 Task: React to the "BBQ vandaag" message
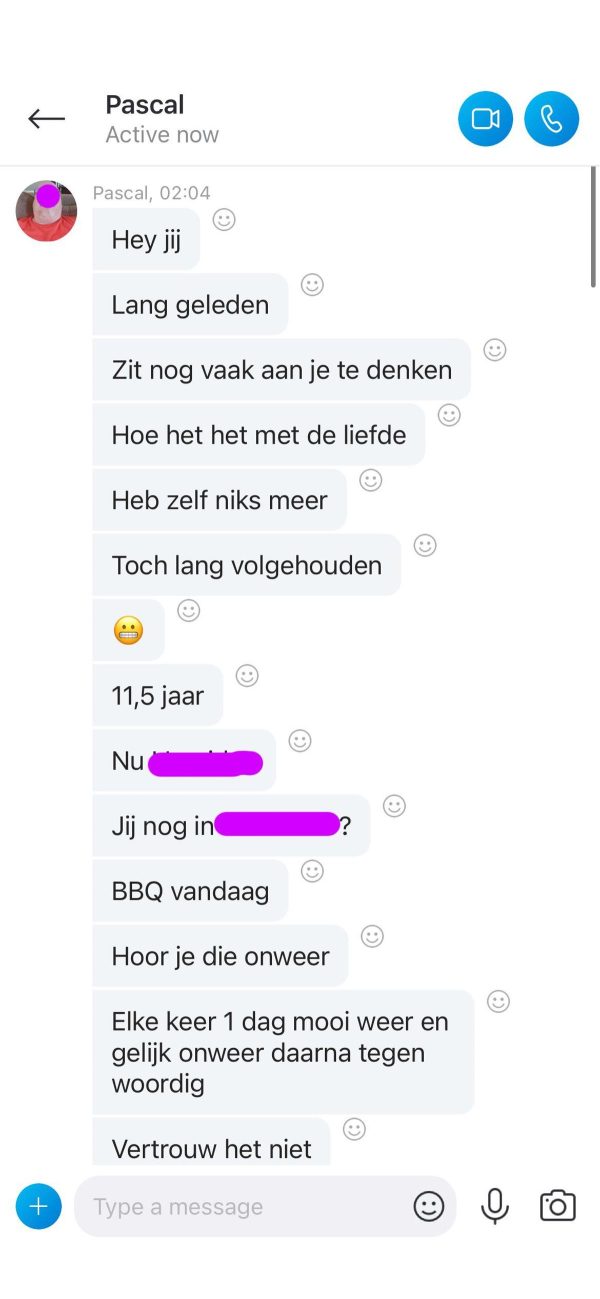click(x=312, y=871)
